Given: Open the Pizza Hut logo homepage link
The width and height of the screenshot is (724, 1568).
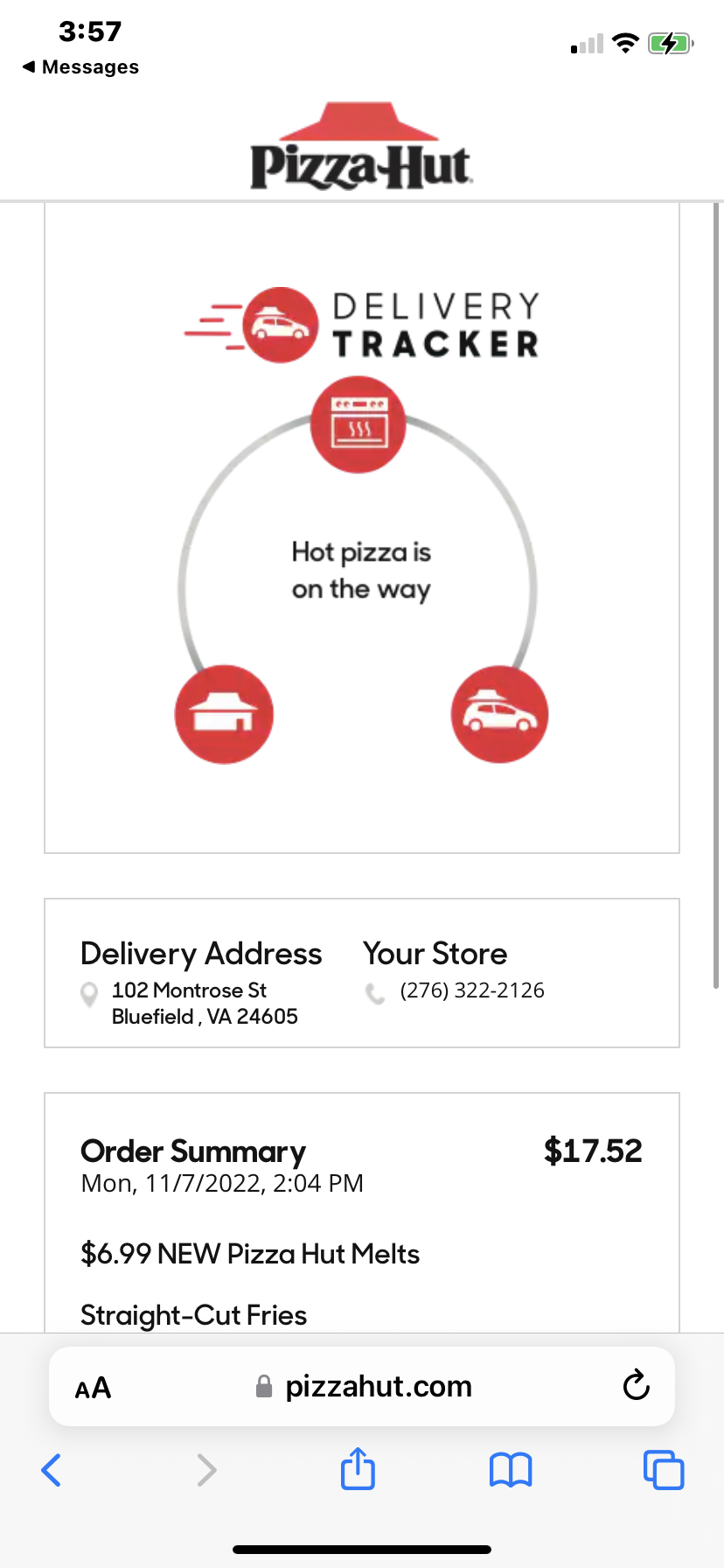Looking at the screenshot, I should click(361, 147).
